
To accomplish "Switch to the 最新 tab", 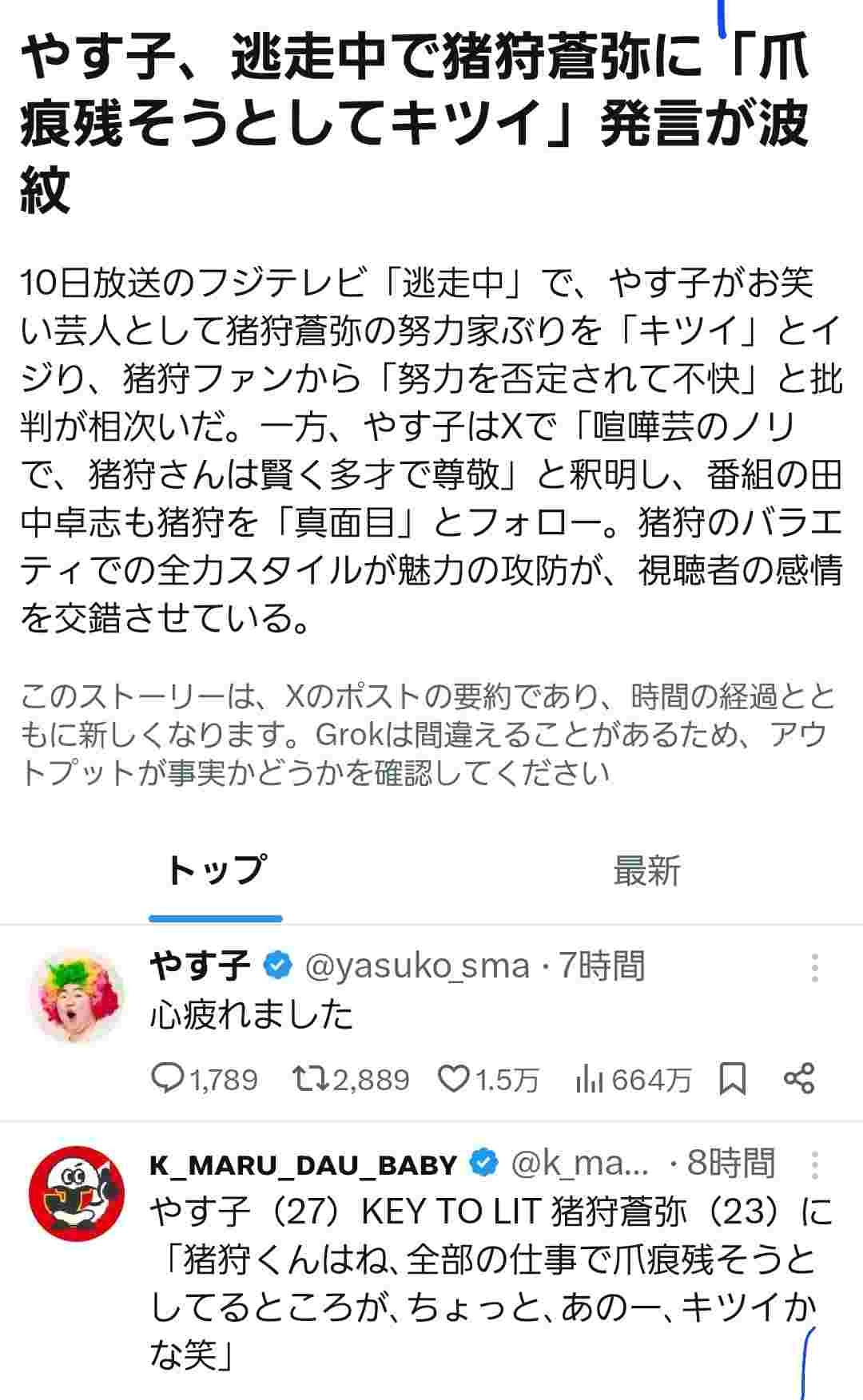I will [x=646, y=871].
